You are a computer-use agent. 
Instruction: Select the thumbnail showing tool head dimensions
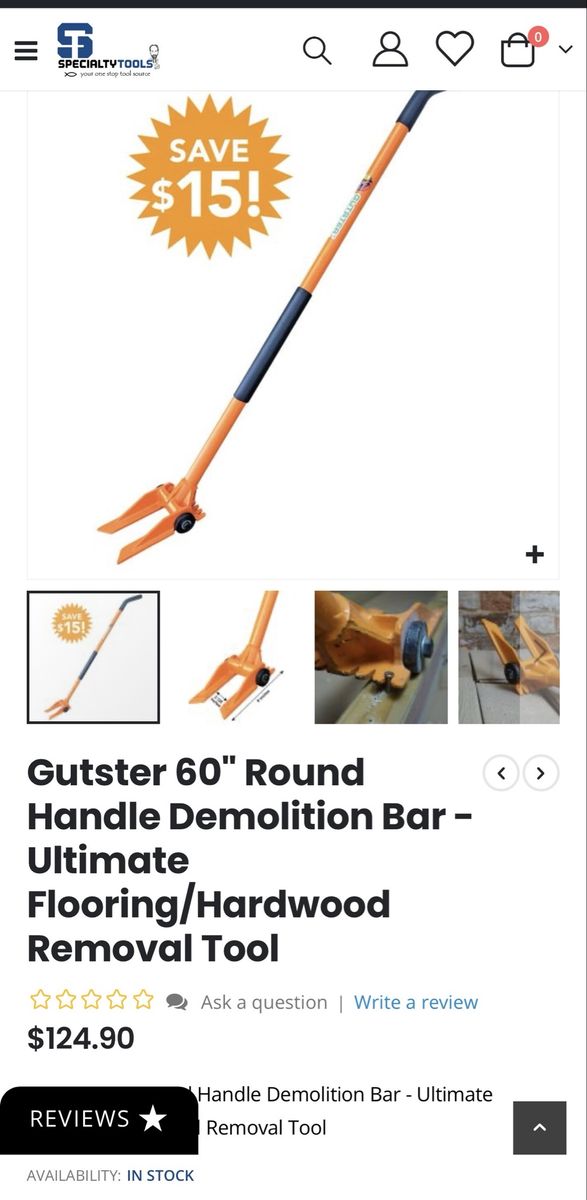(237, 657)
